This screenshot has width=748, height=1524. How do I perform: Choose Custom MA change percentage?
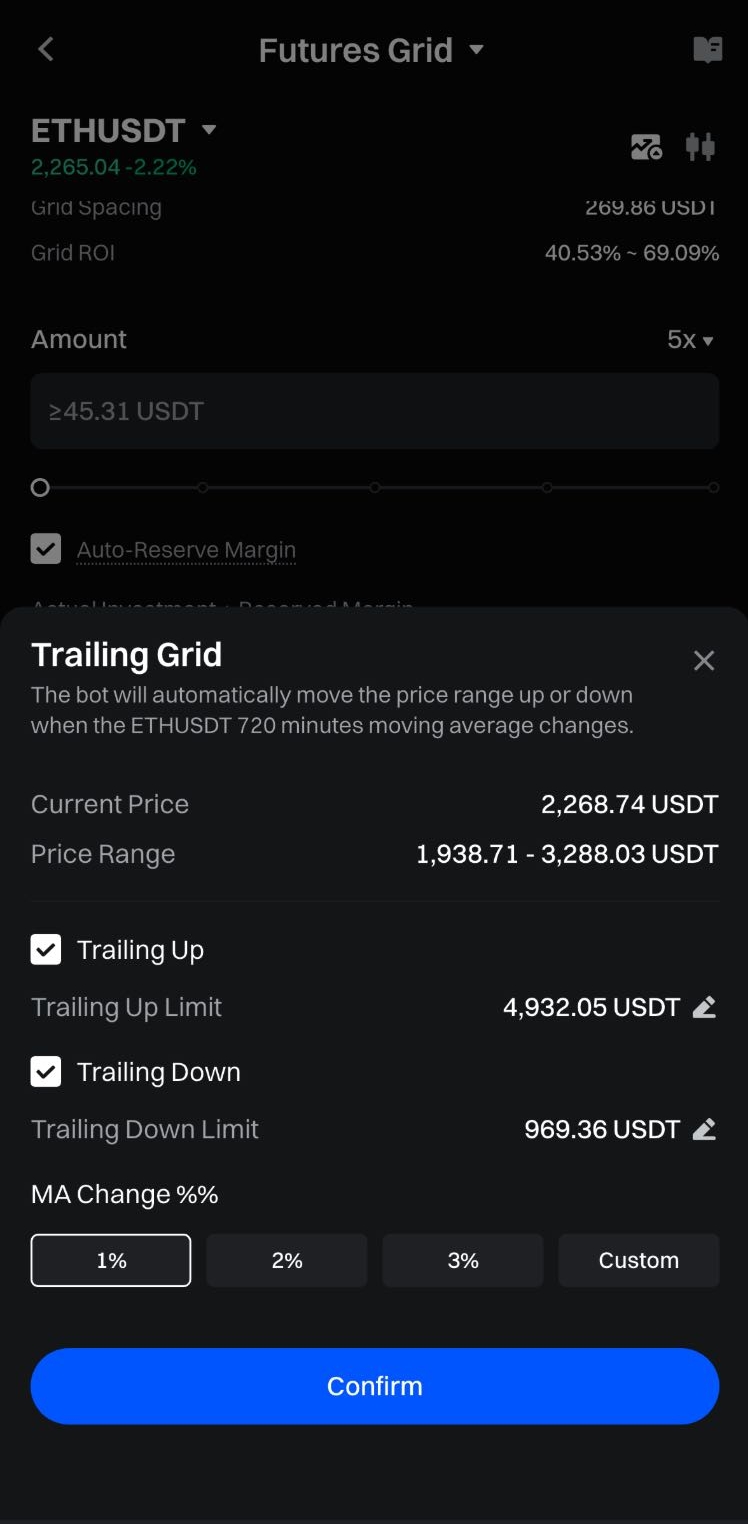coord(638,1260)
